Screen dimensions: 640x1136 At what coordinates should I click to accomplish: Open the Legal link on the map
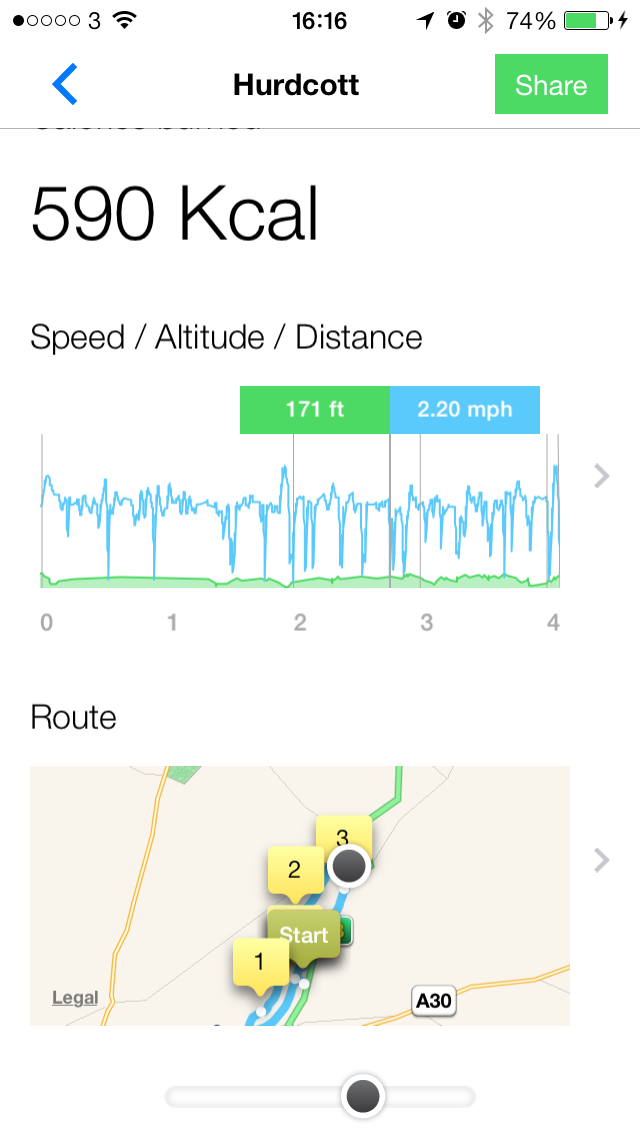pos(75,998)
